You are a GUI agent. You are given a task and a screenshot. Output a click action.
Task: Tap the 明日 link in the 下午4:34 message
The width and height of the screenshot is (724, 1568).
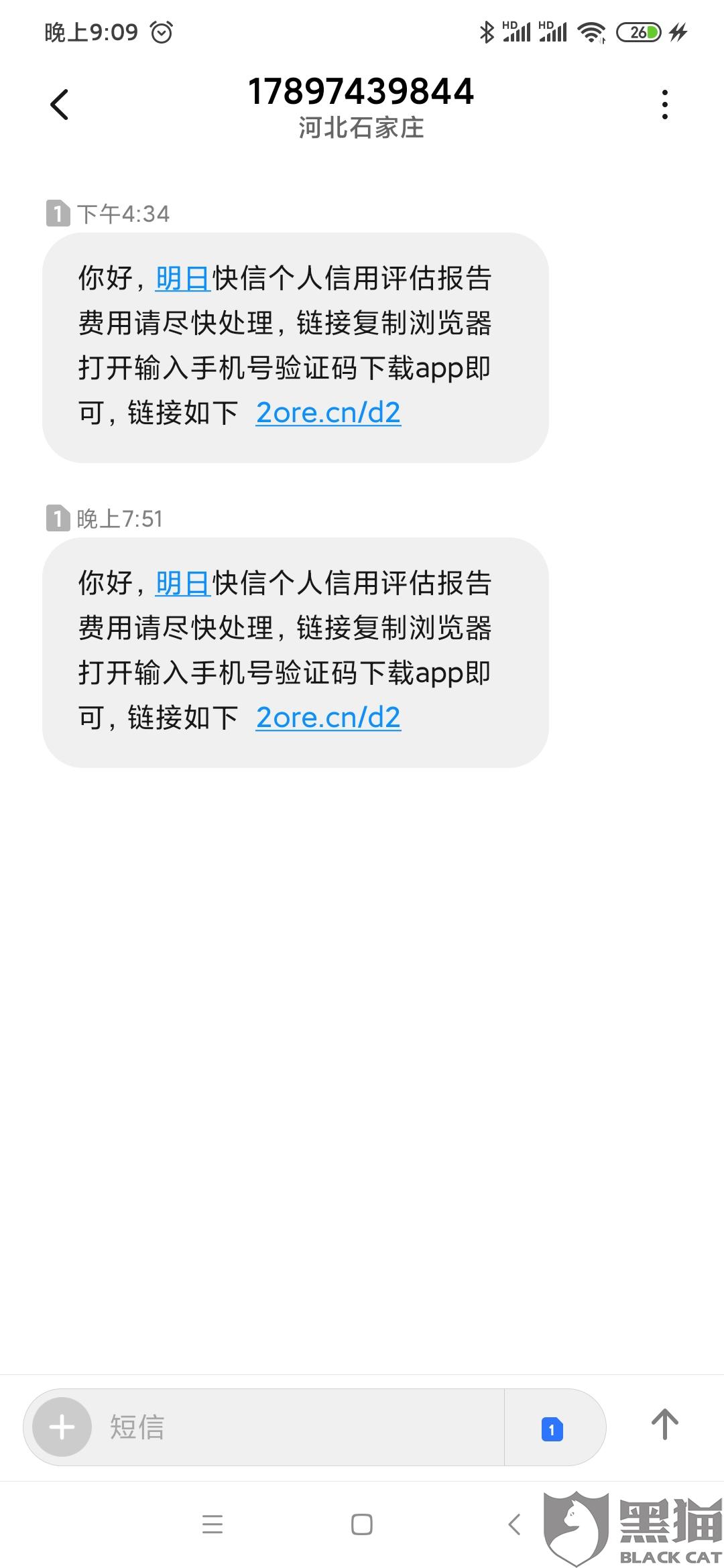click(183, 278)
